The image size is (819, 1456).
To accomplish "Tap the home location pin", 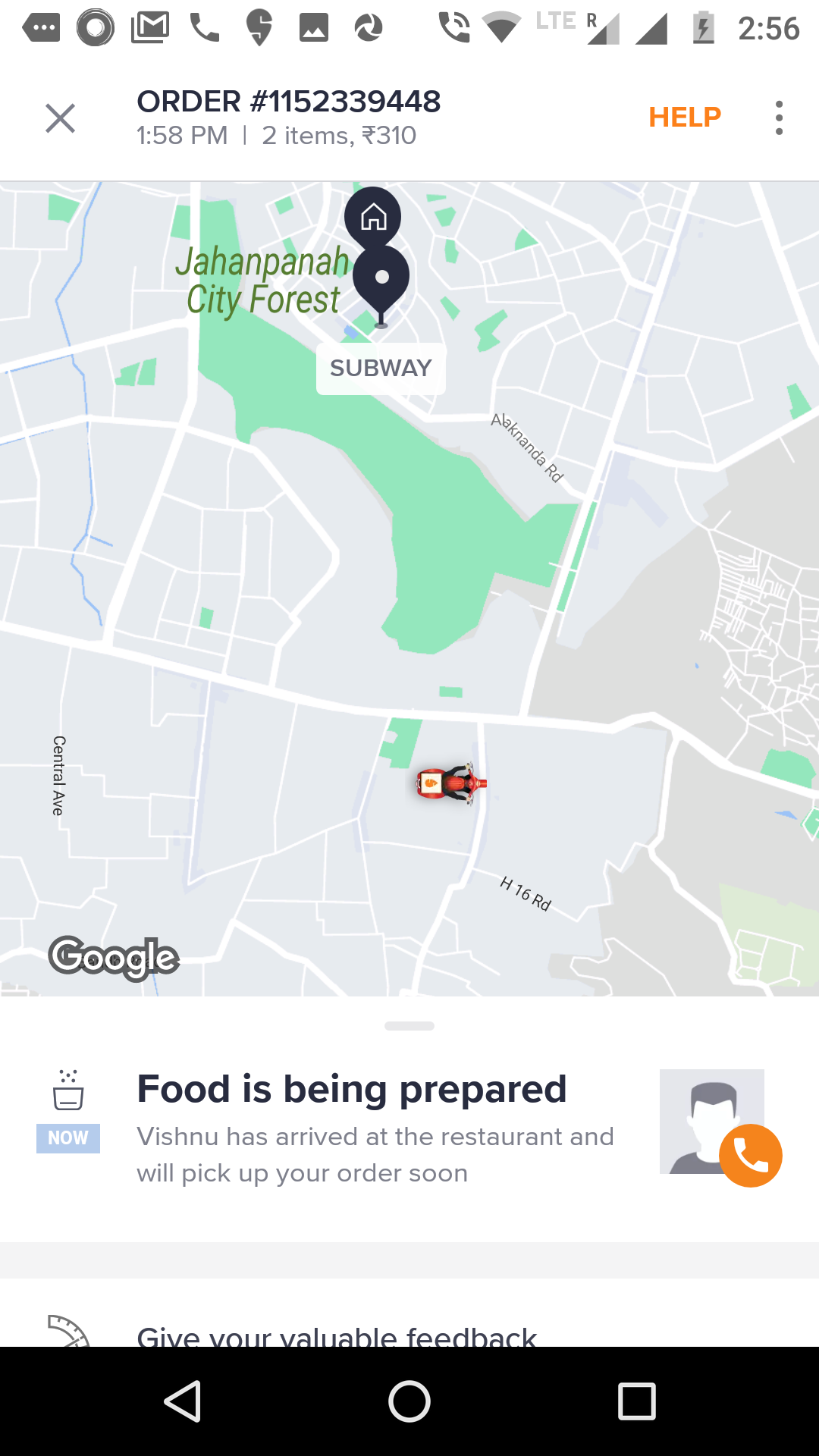I will tap(373, 218).
